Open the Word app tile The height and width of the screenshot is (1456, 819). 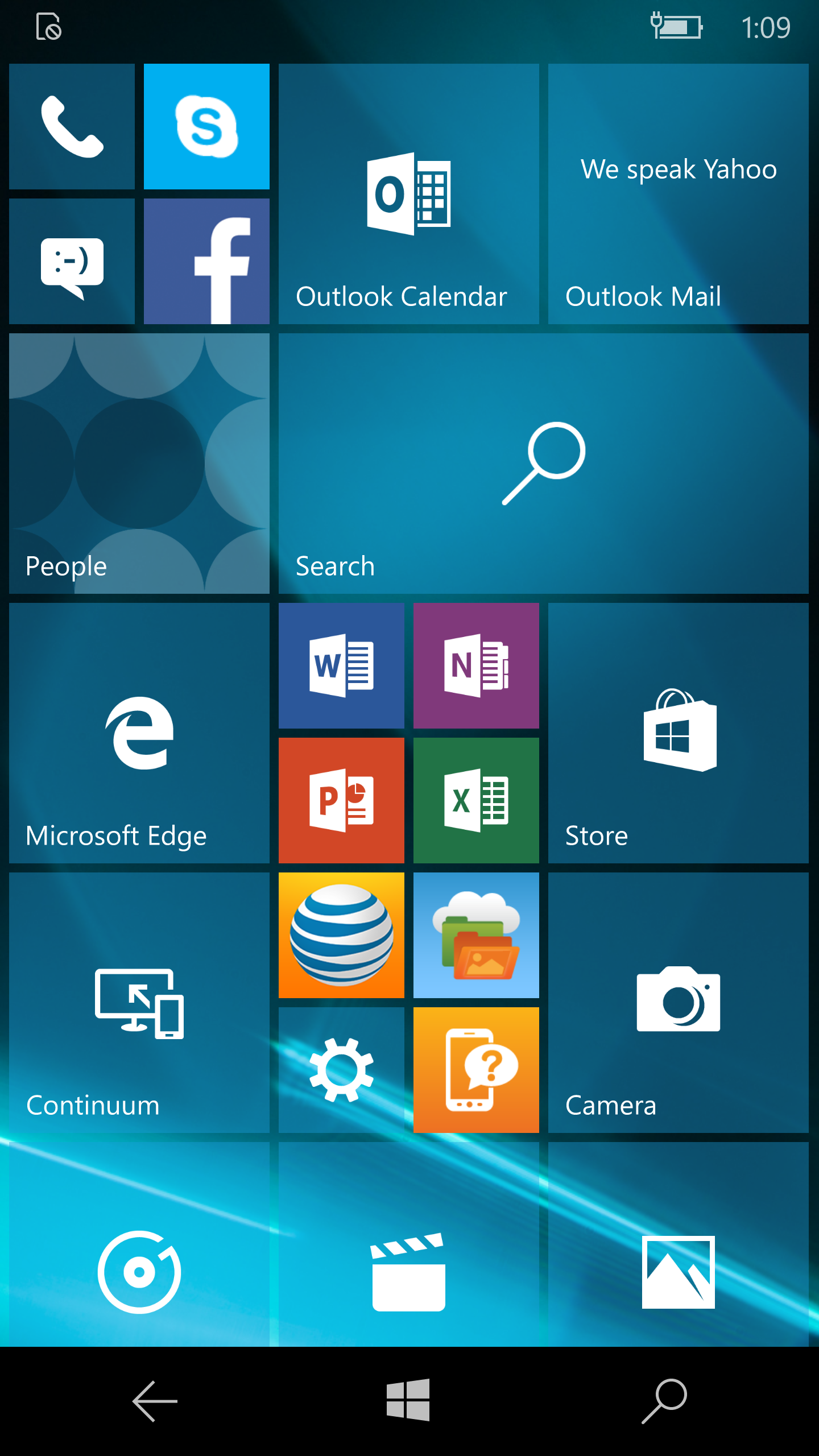tap(341, 665)
